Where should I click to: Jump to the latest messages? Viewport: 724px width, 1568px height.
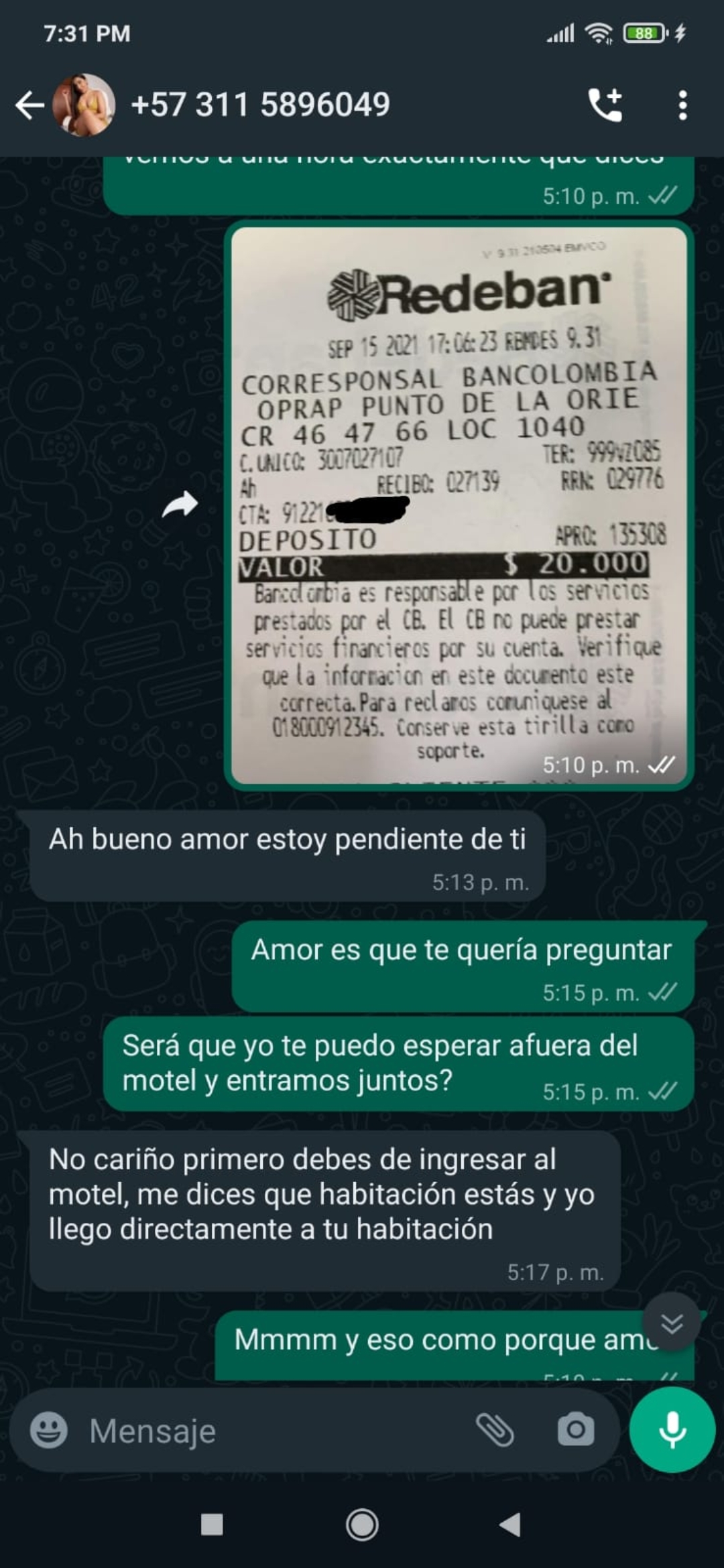tap(672, 1323)
